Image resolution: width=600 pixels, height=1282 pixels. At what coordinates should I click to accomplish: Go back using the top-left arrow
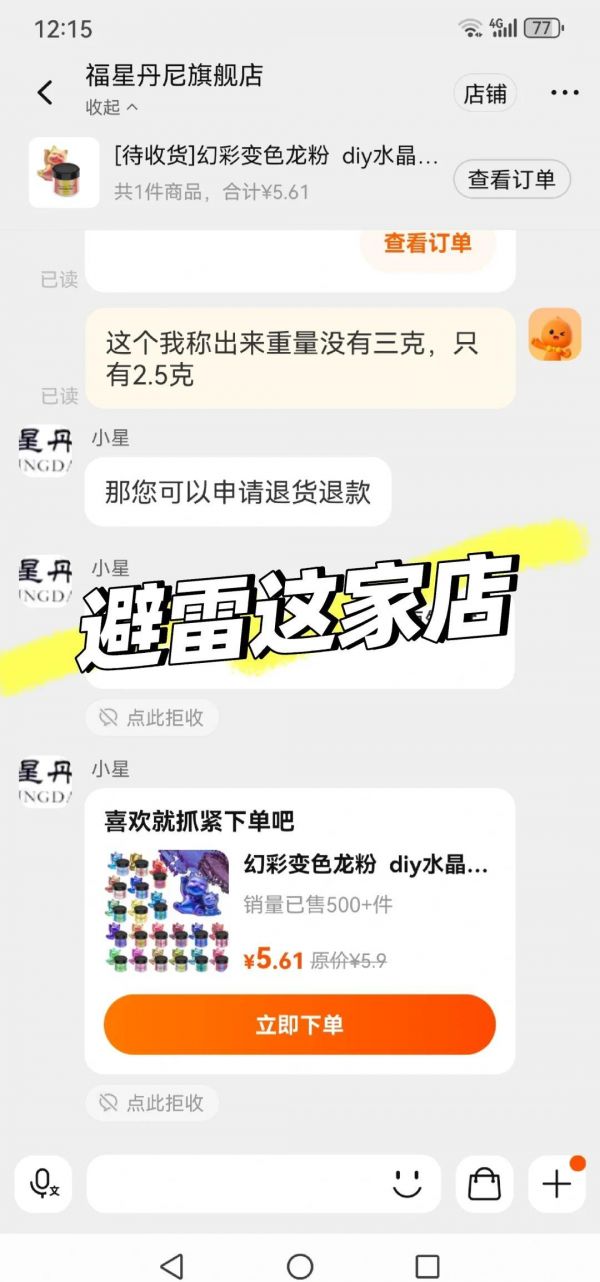(44, 93)
